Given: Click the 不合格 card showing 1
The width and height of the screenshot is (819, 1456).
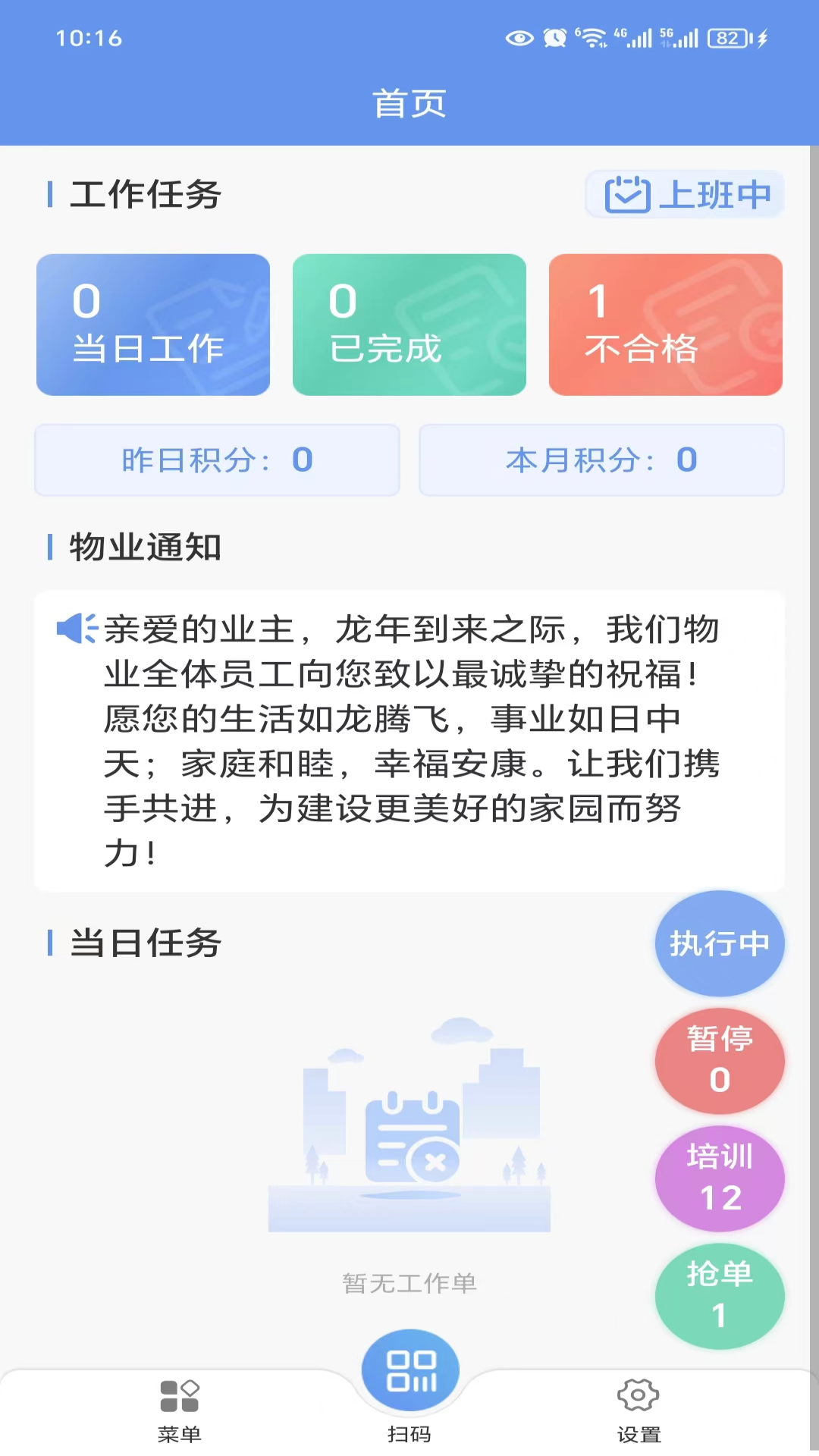Looking at the screenshot, I should point(666,325).
